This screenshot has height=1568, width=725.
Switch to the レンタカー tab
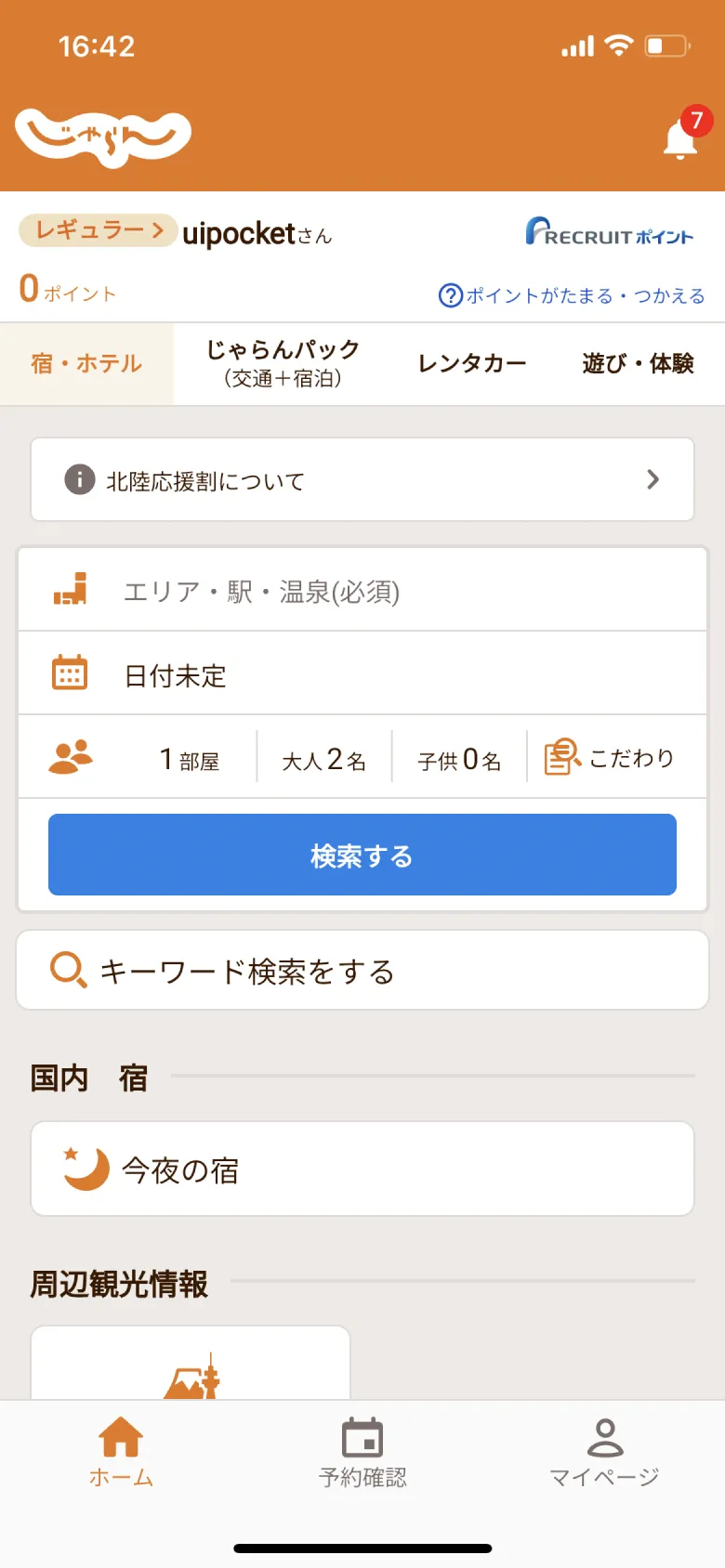tap(471, 364)
